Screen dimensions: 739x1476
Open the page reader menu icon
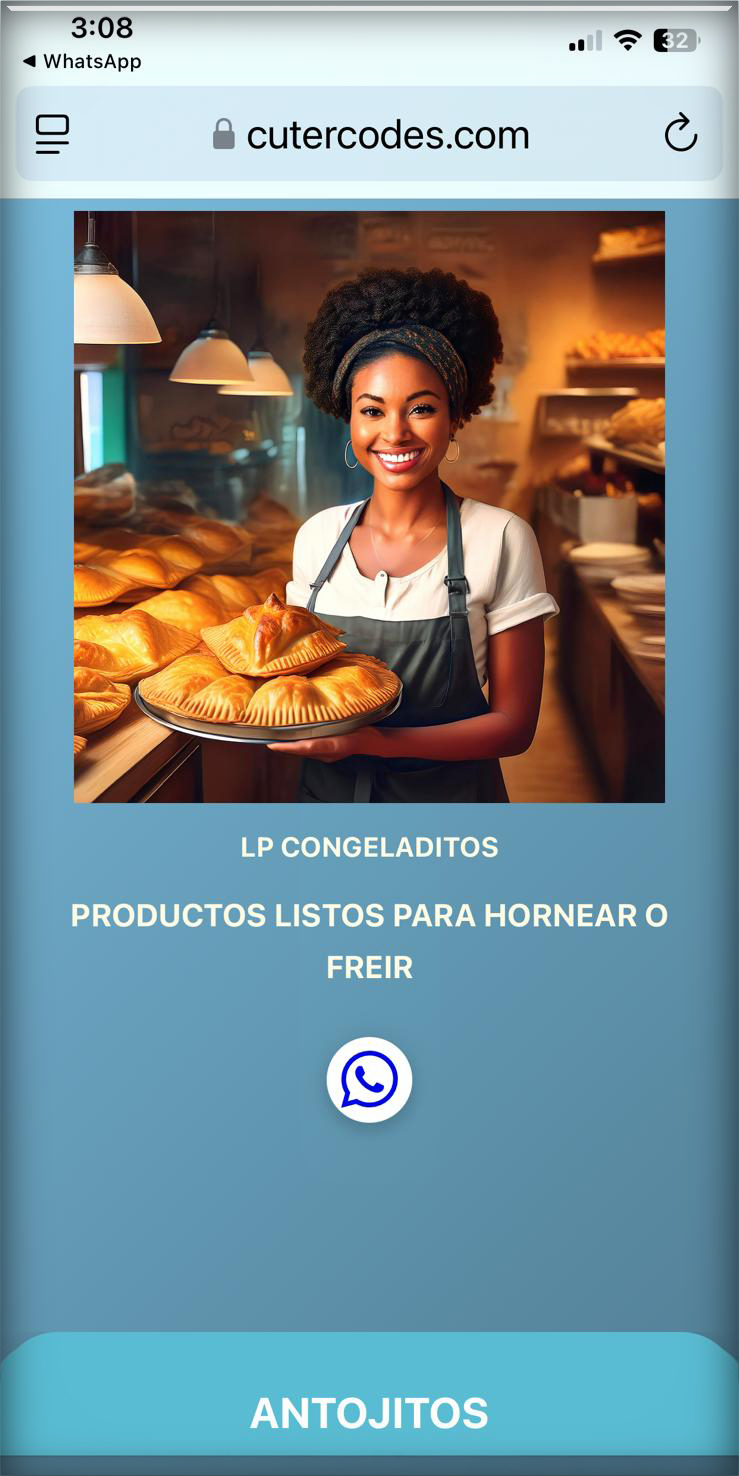coord(52,134)
